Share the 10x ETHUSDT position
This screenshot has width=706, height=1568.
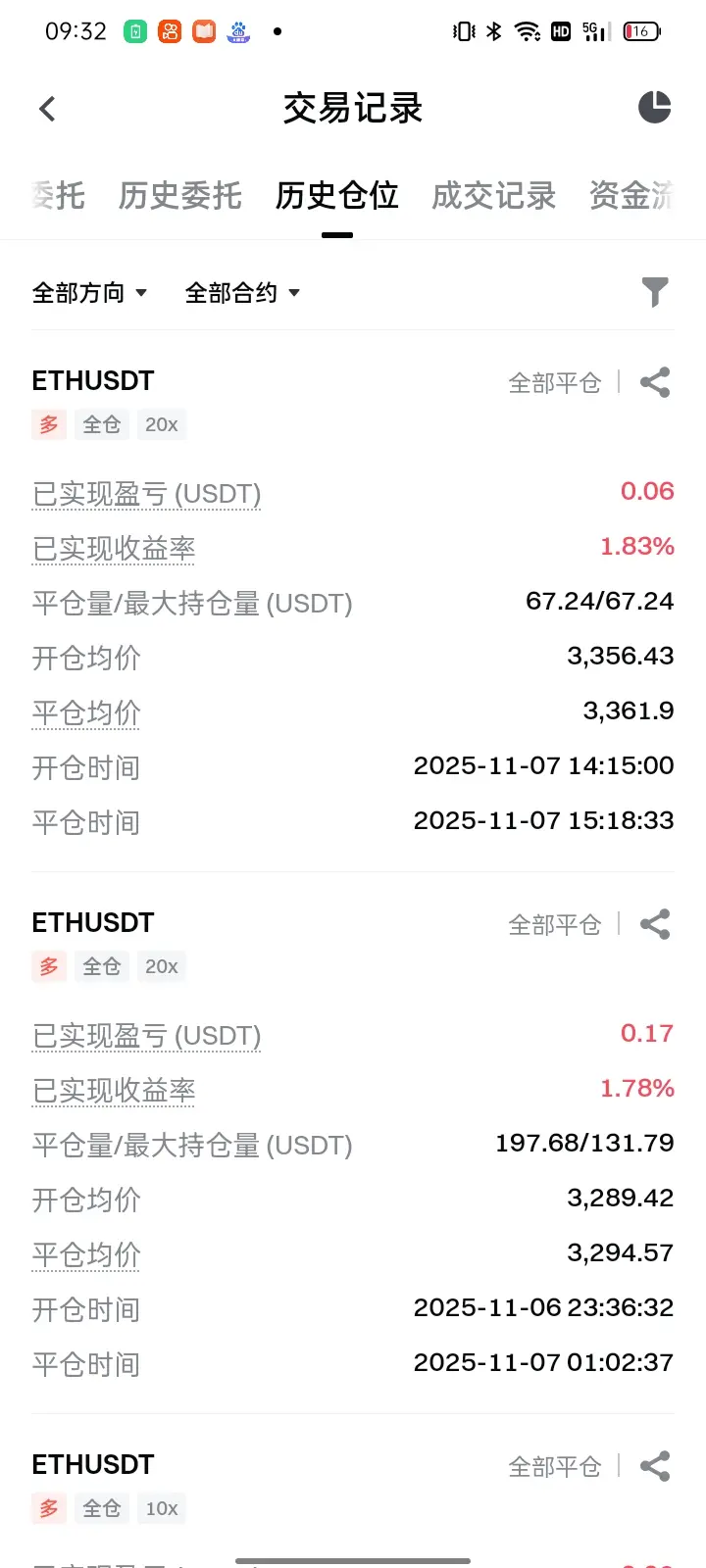point(654,1466)
